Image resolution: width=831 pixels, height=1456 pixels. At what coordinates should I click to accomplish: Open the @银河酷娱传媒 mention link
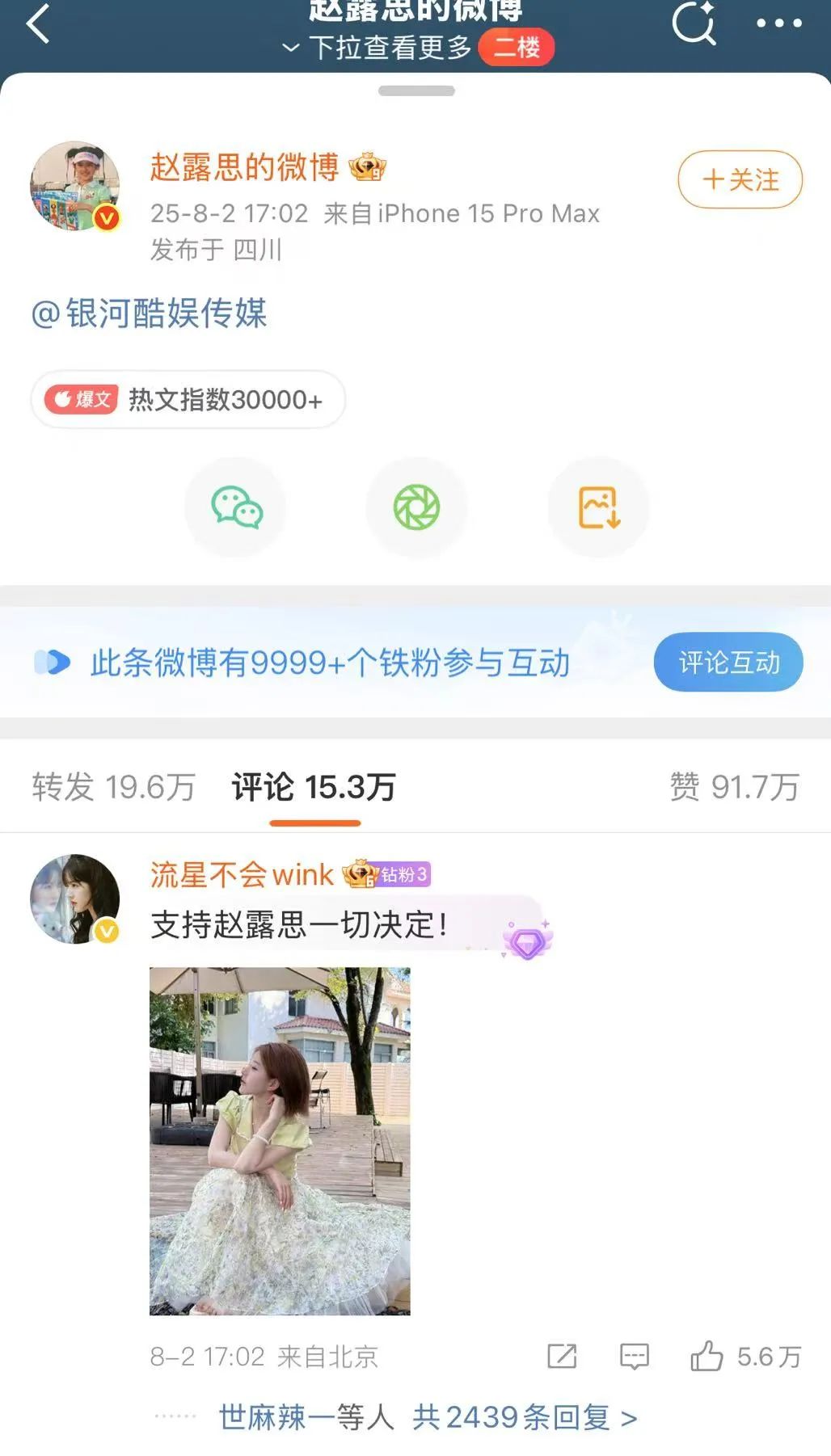pos(149,313)
